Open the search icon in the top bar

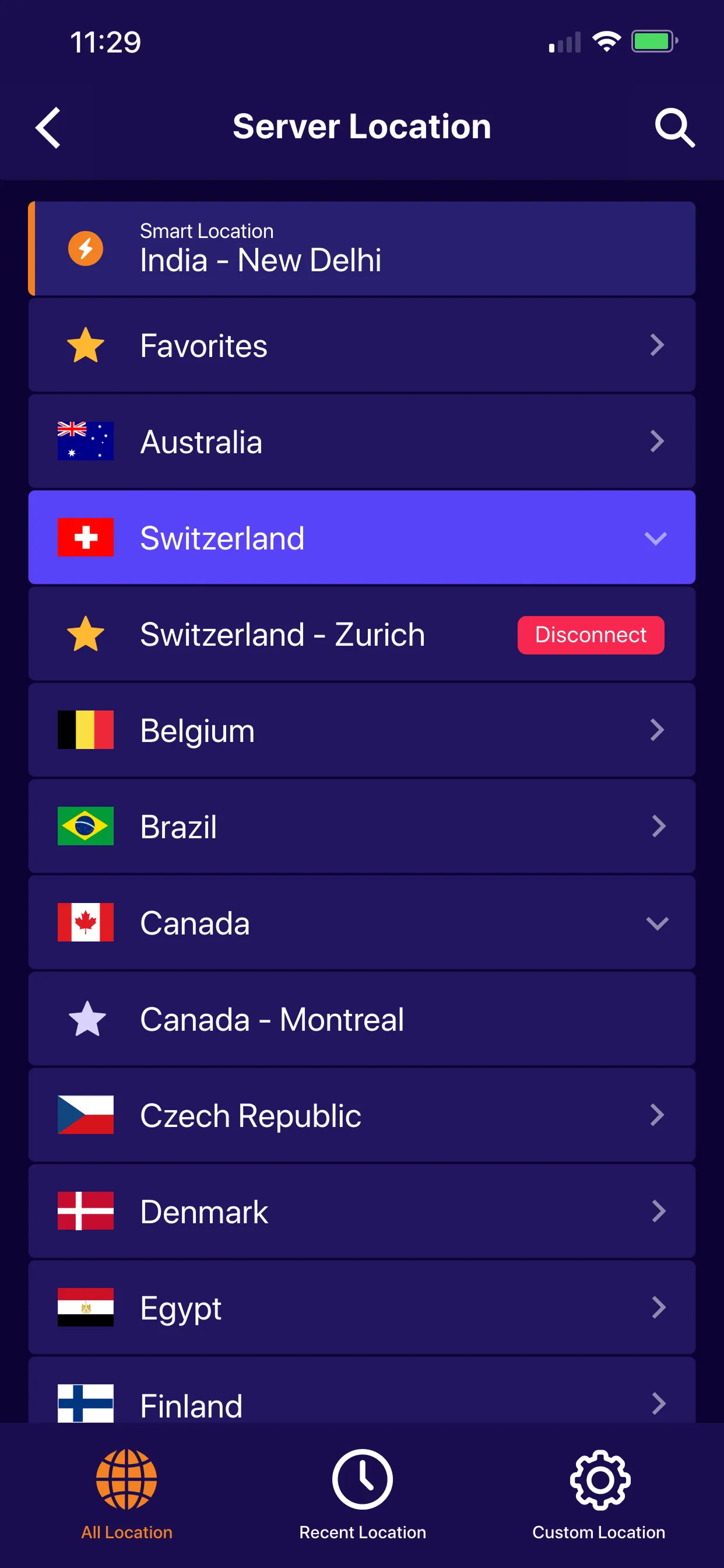[x=674, y=127]
